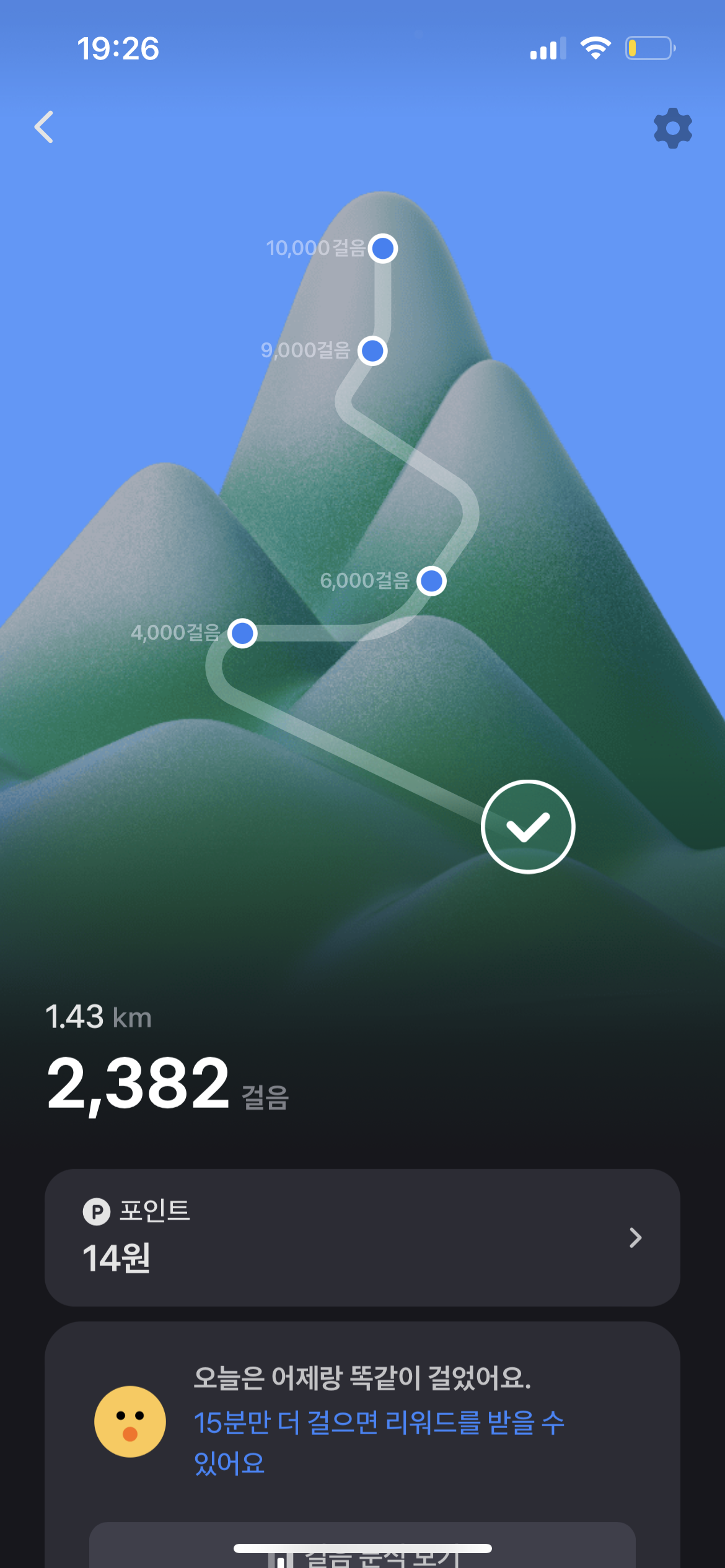
Task: Go back using the top-left arrow
Action: point(44,128)
